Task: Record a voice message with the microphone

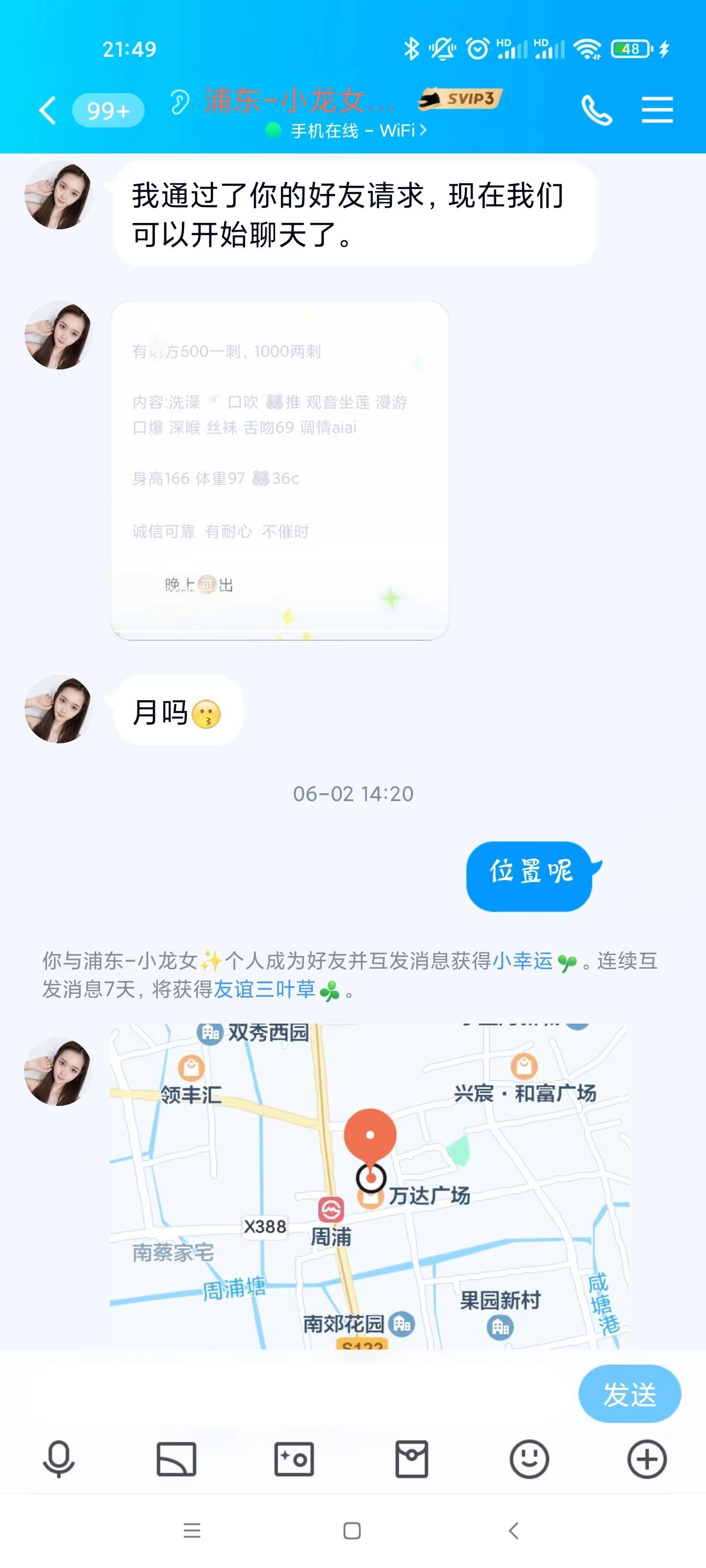Action: coord(58,1458)
